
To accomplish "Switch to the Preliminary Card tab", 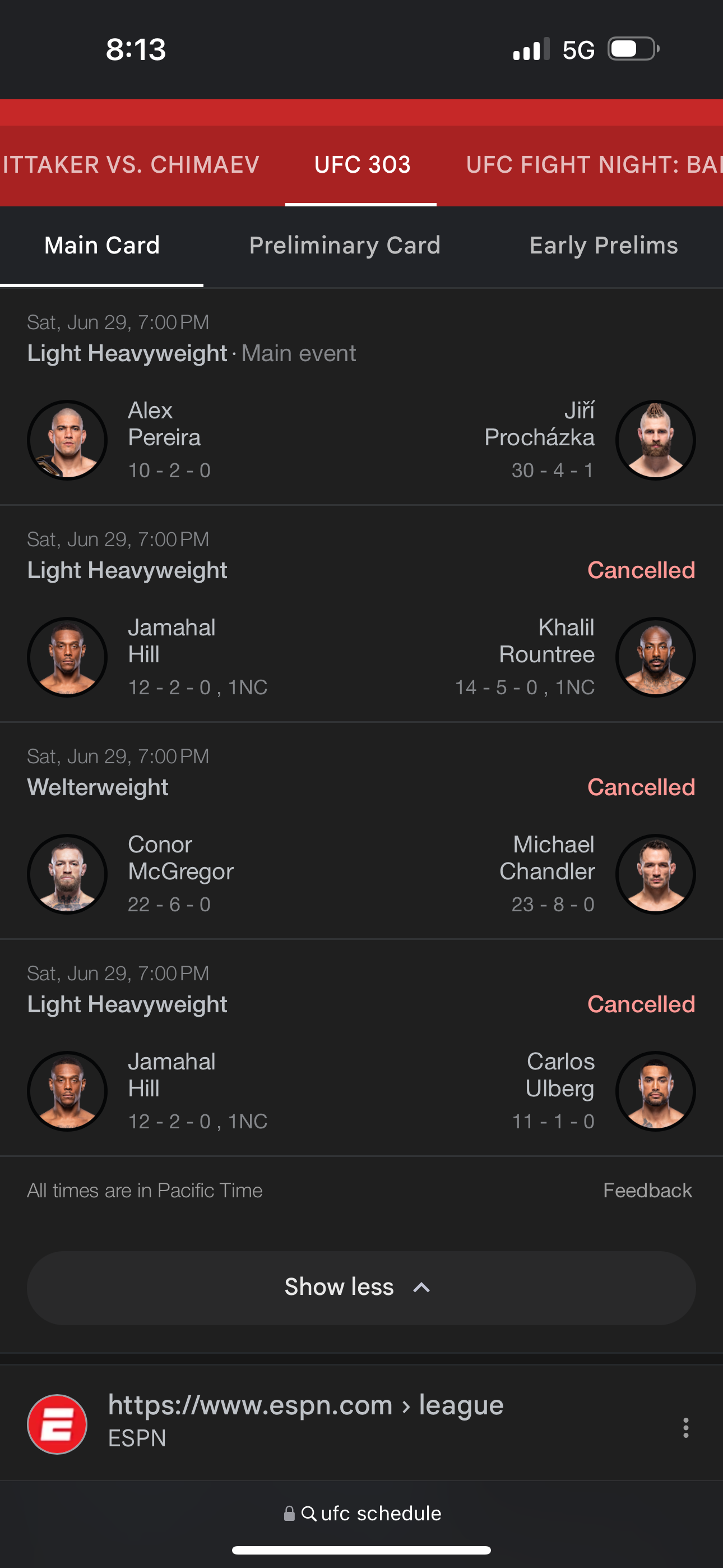I will pos(345,245).
